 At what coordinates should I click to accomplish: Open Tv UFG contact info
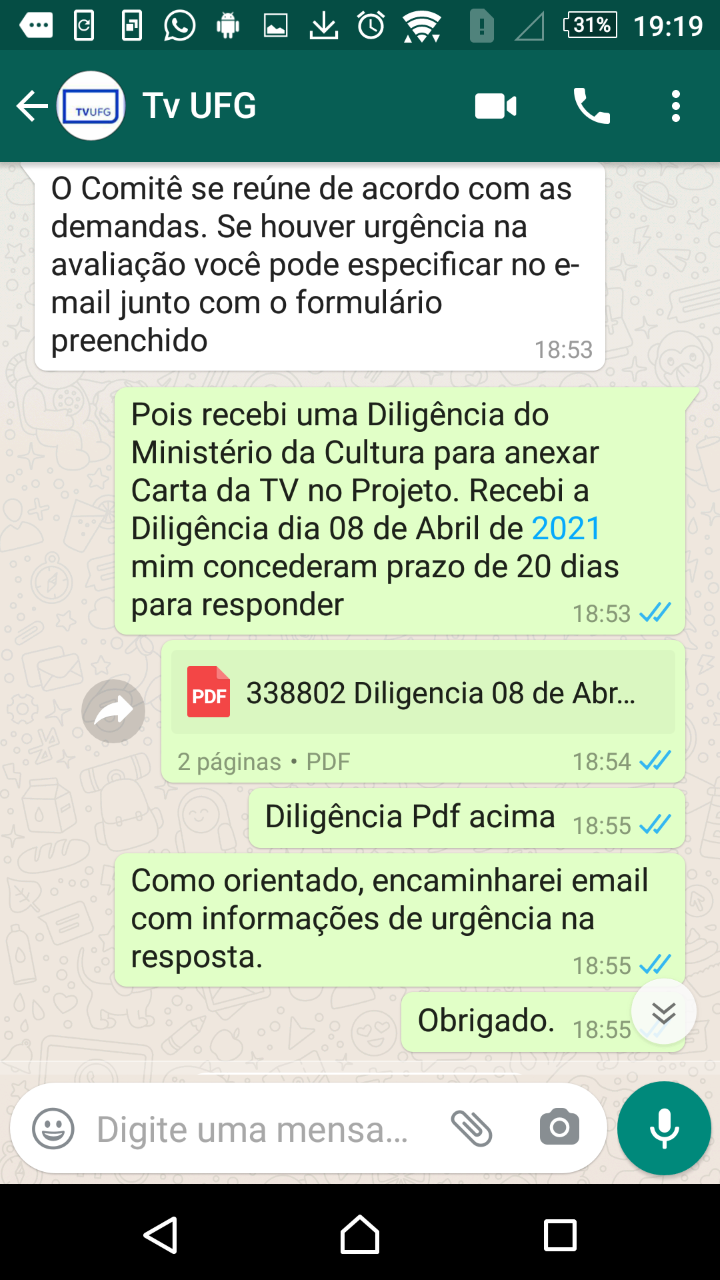pos(199,105)
